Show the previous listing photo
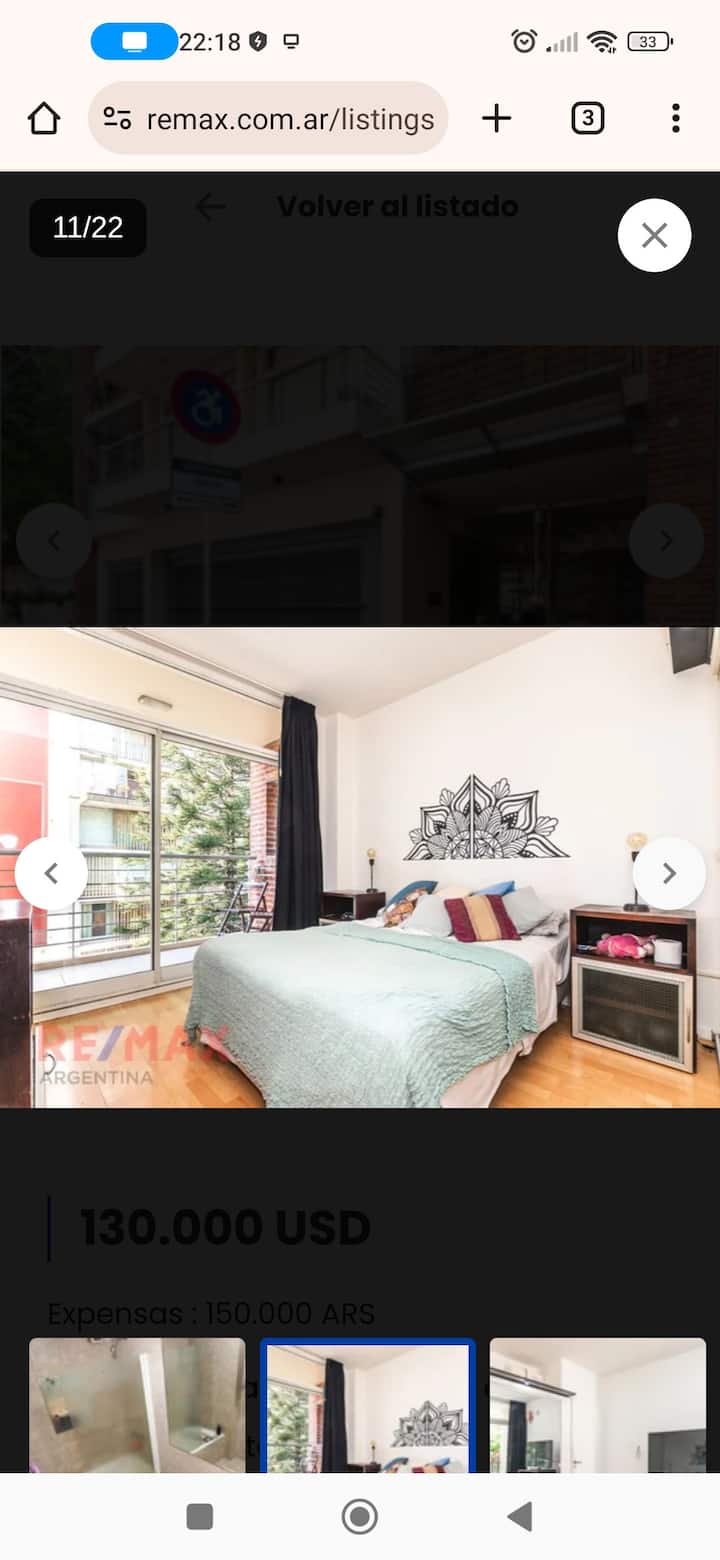 (x=52, y=873)
